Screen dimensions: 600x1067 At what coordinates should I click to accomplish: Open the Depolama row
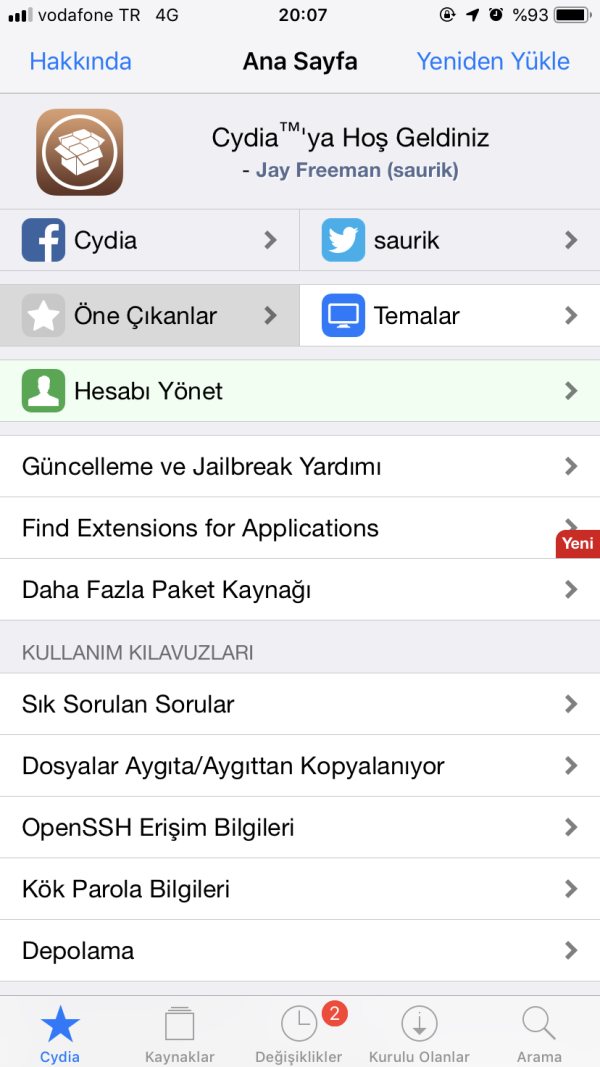(300, 951)
